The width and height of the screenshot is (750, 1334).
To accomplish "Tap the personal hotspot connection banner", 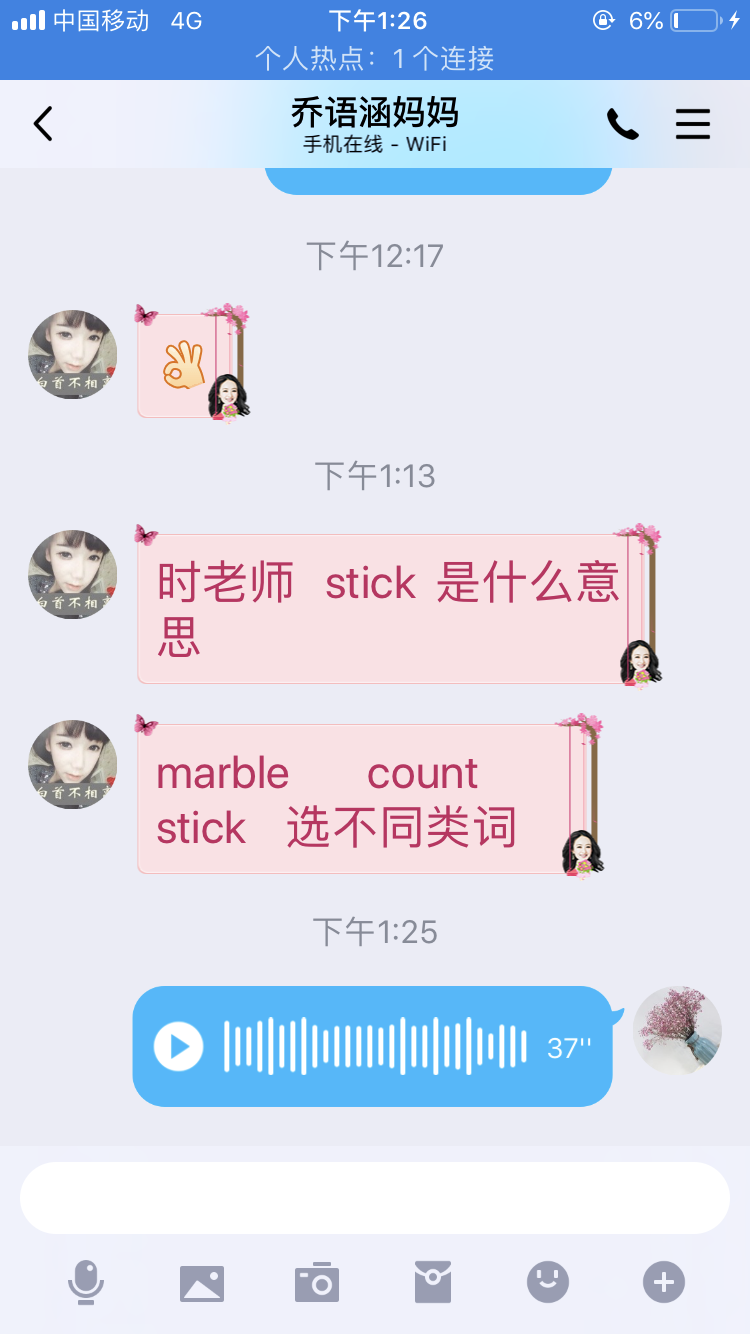I will click(x=375, y=58).
